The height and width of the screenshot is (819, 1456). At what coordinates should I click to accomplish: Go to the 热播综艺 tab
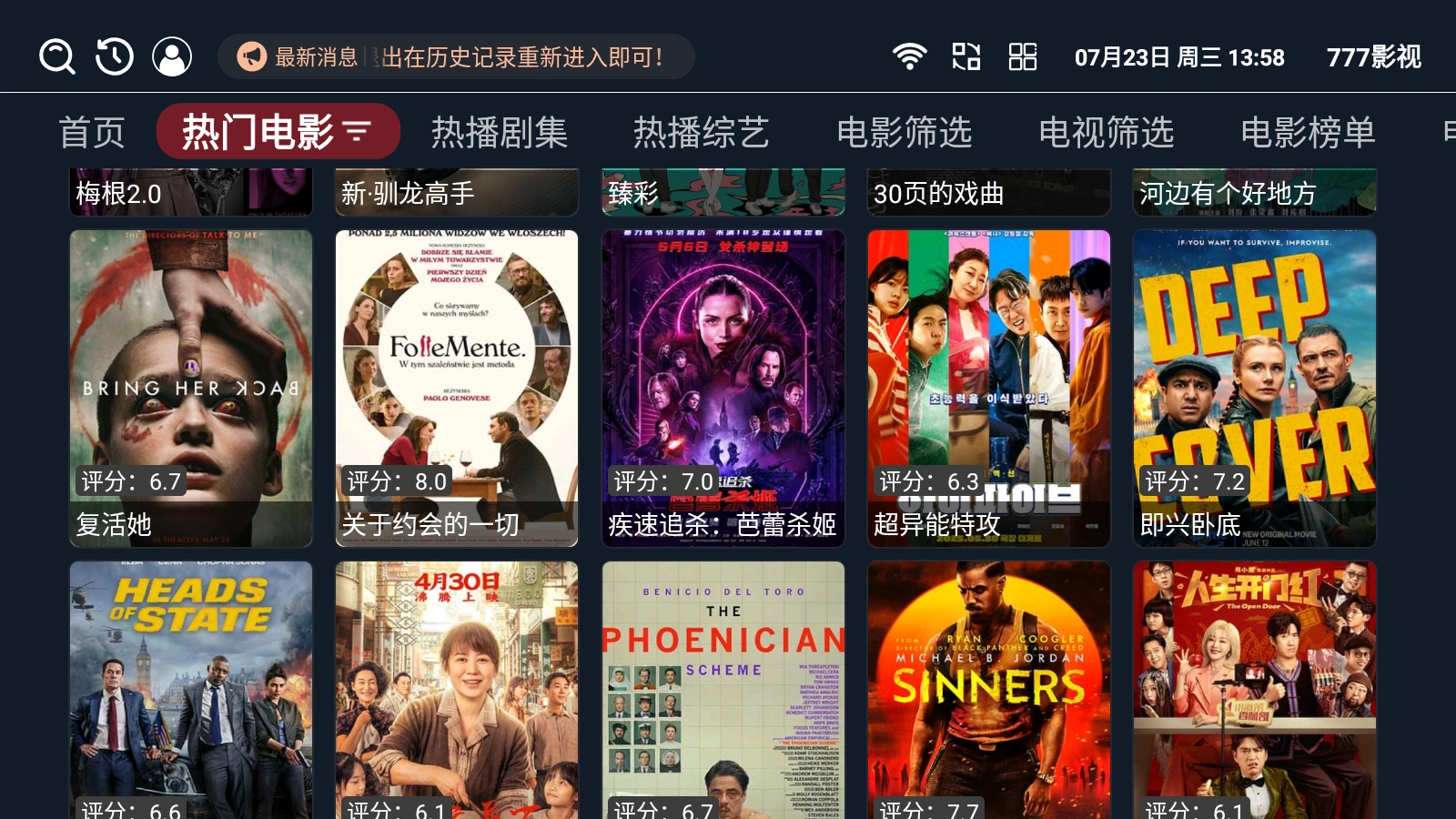[702, 133]
